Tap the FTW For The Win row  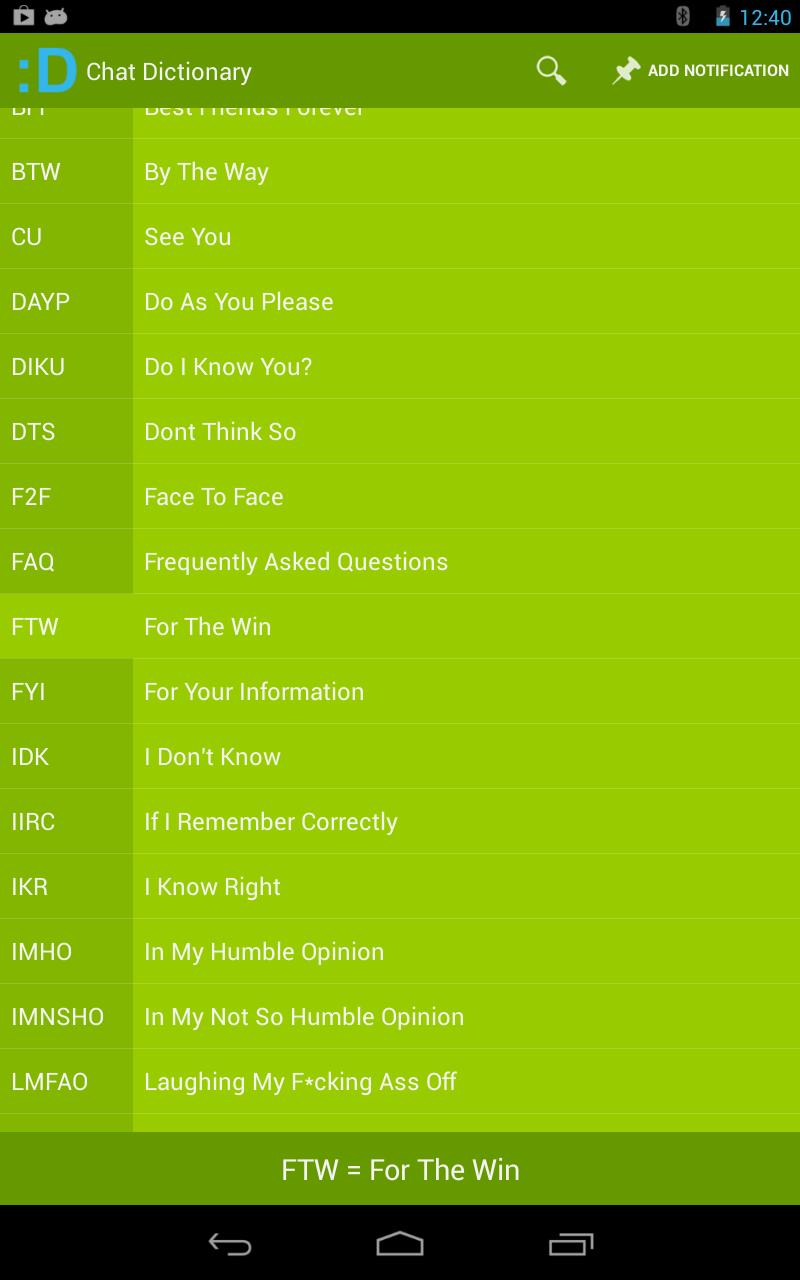[x=400, y=627]
